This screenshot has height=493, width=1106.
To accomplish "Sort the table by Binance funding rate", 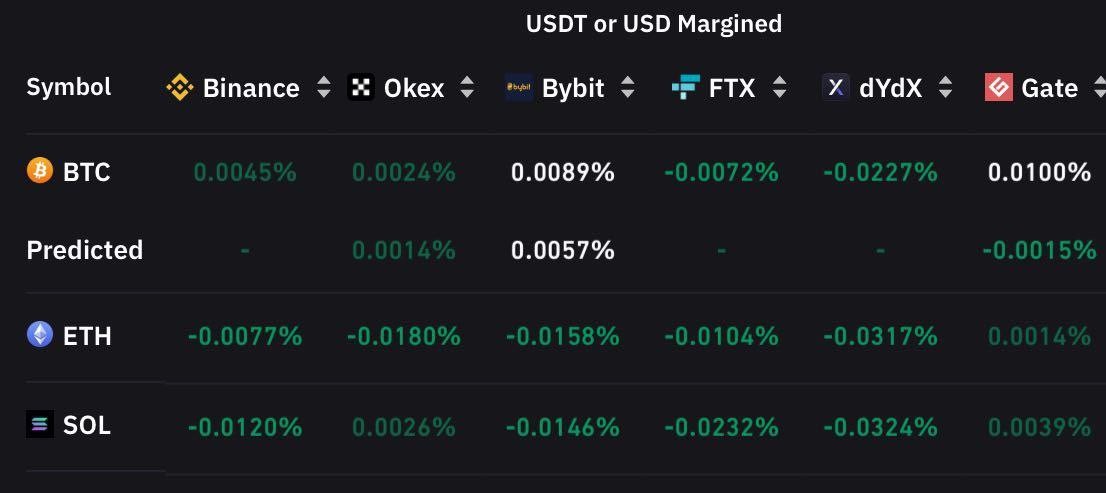I will pos(324,88).
